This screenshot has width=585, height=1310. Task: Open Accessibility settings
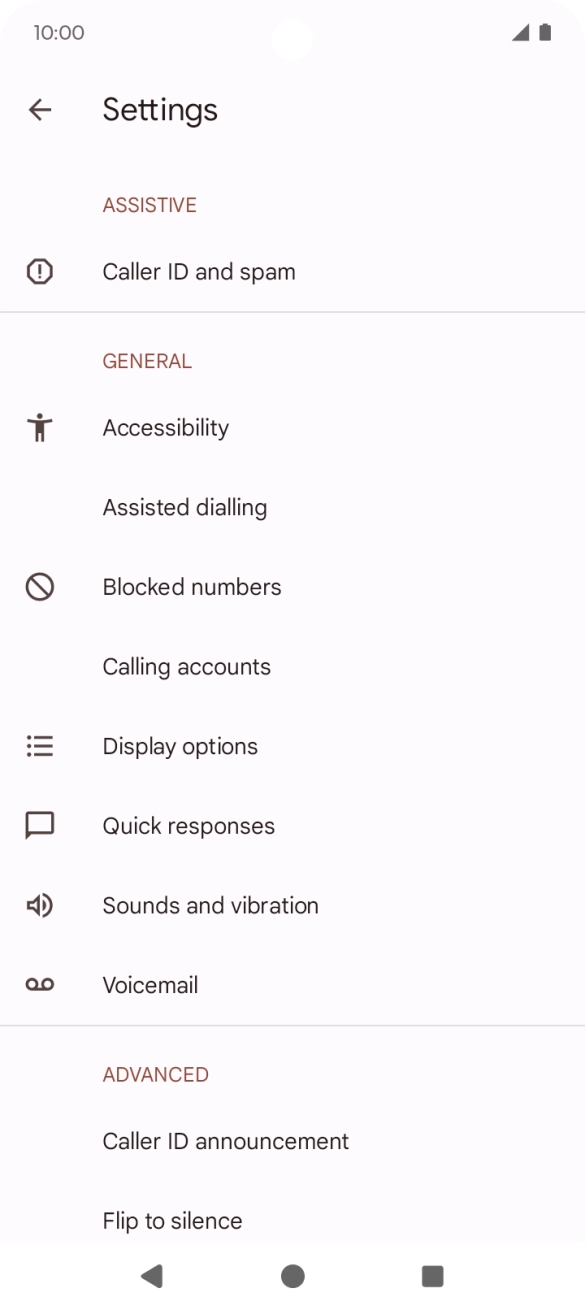point(292,428)
